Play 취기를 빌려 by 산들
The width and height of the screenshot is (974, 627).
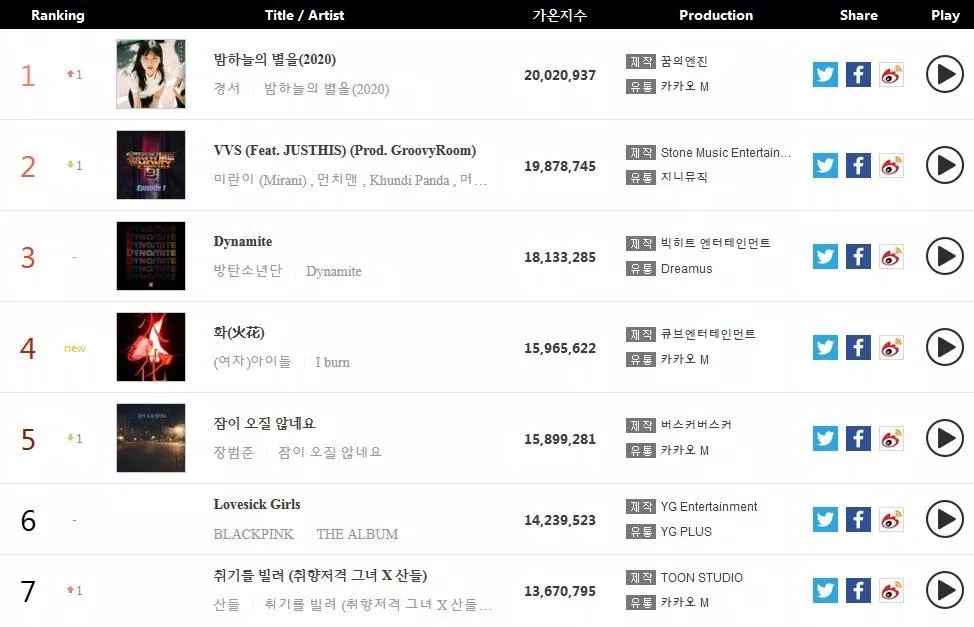[x=944, y=590]
